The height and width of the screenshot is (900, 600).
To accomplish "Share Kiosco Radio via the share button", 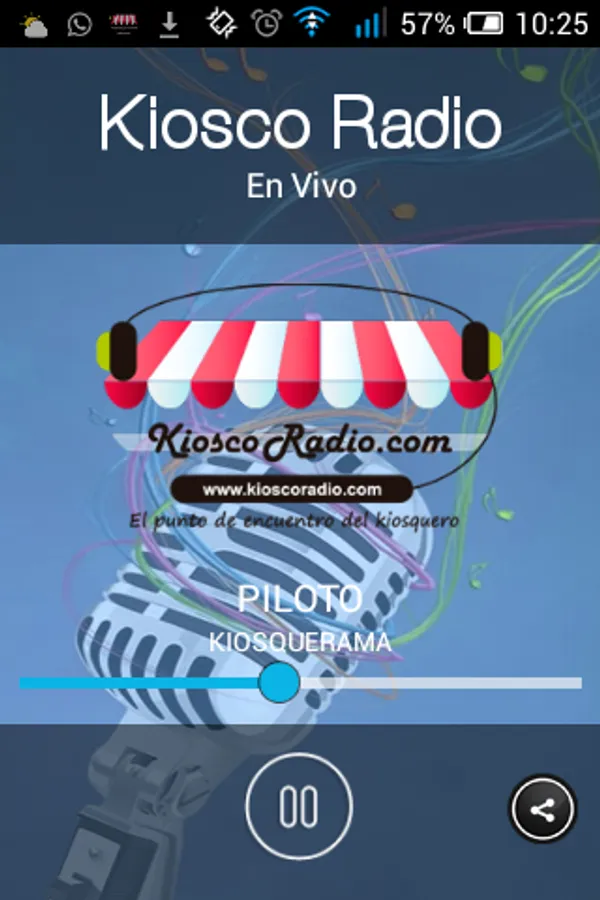I will (543, 809).
